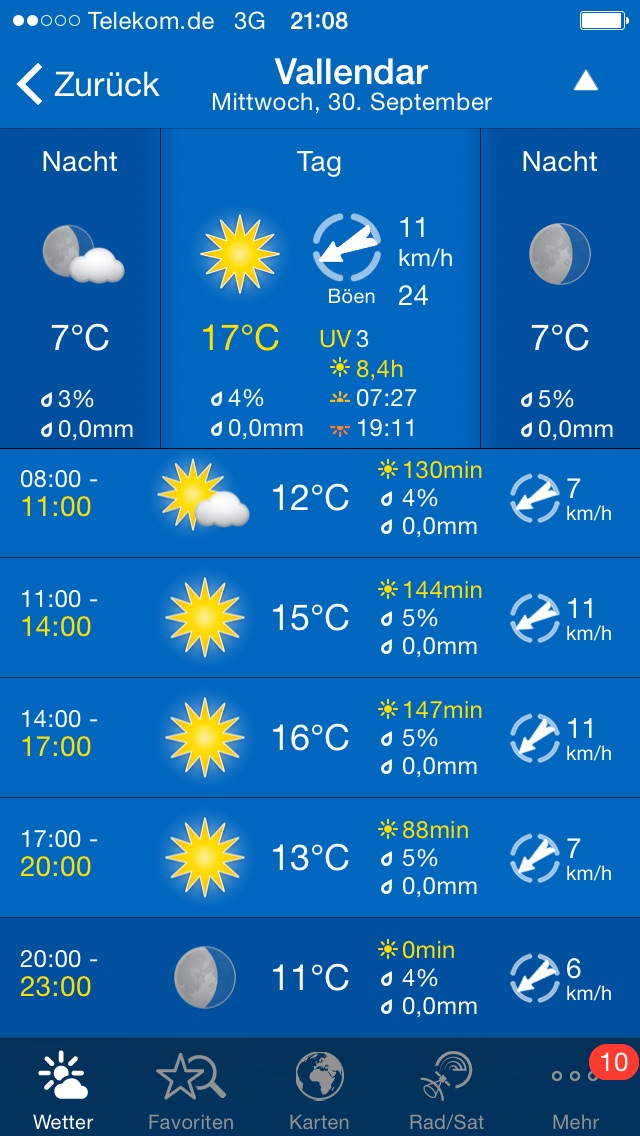Open the Karten tab
Screen dimensions: 640x1136
point(320,1089)
